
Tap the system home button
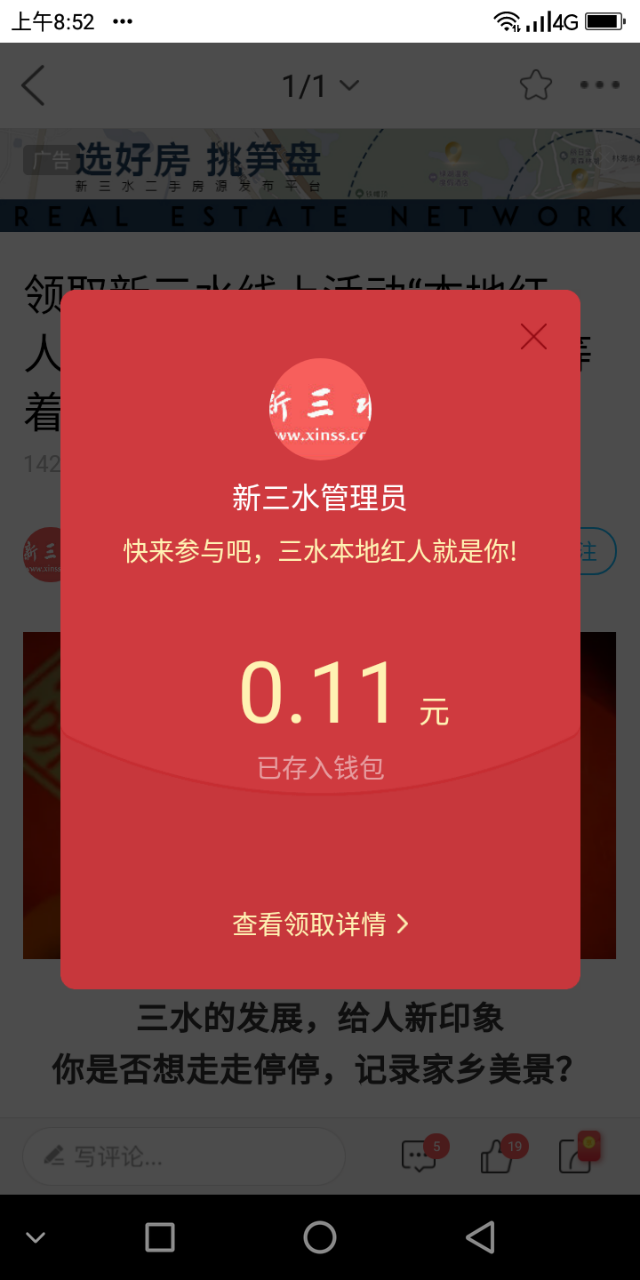pos(320,1237)
